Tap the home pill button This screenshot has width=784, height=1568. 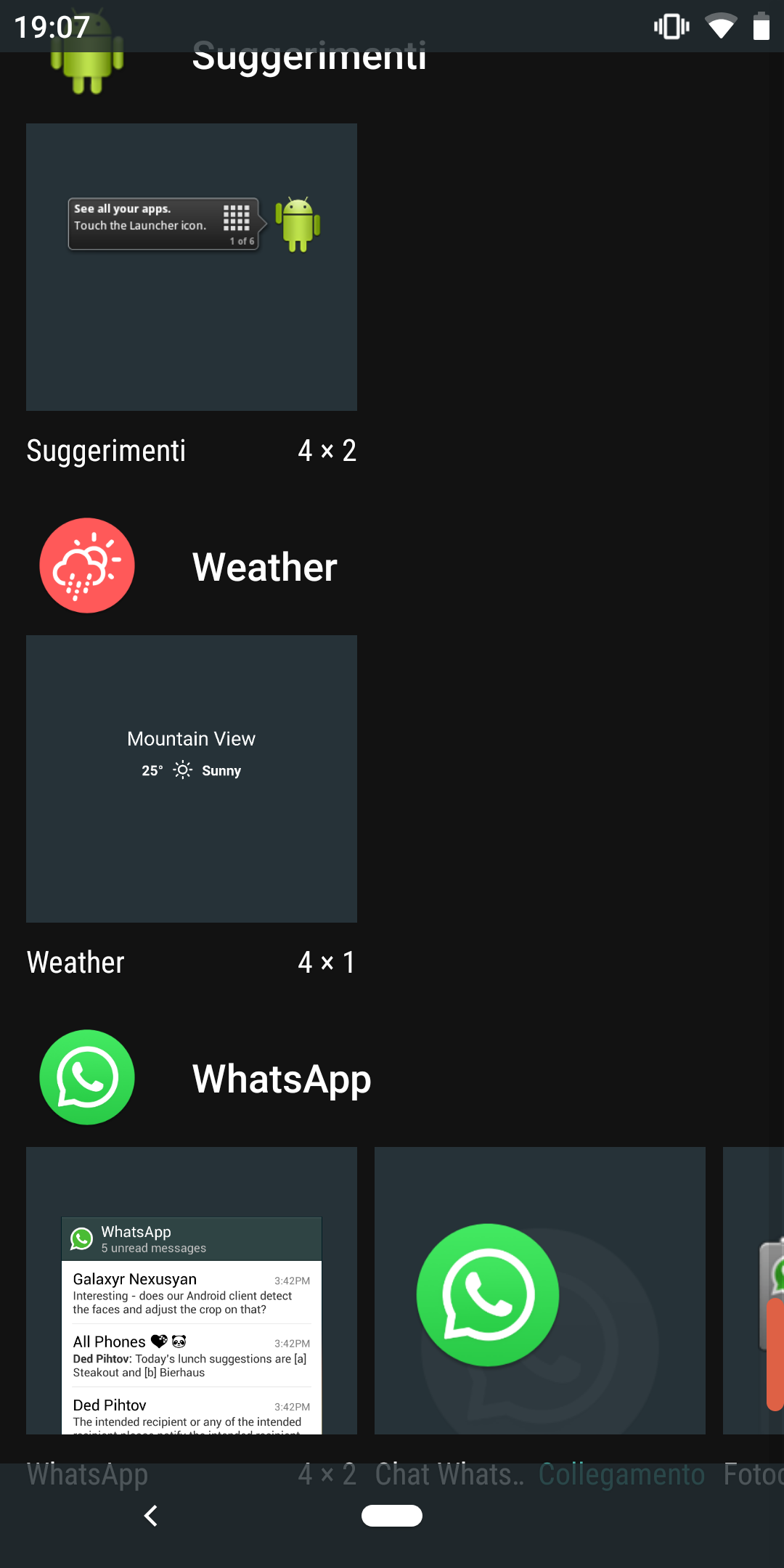point(392,1516)
